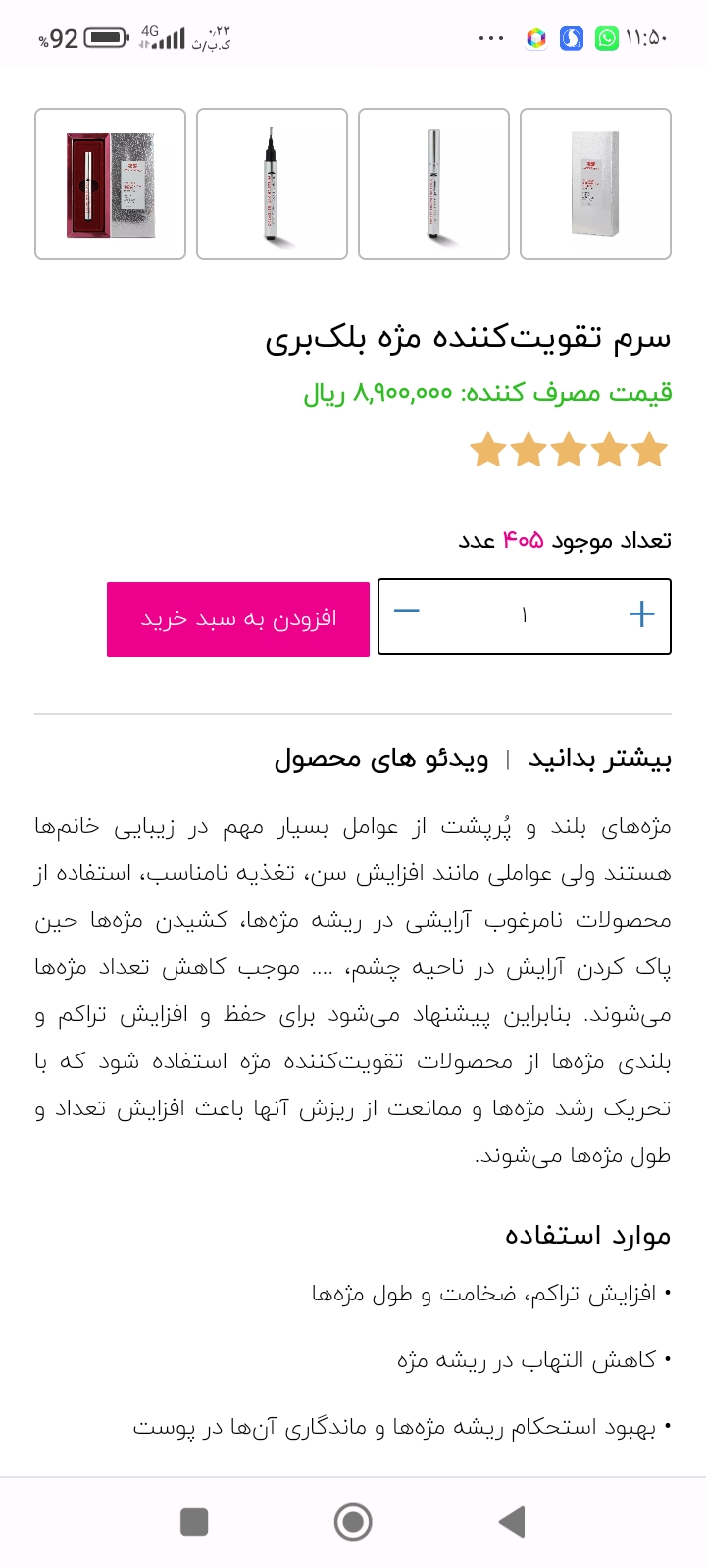Go back using the system back button

[511, 1522]
